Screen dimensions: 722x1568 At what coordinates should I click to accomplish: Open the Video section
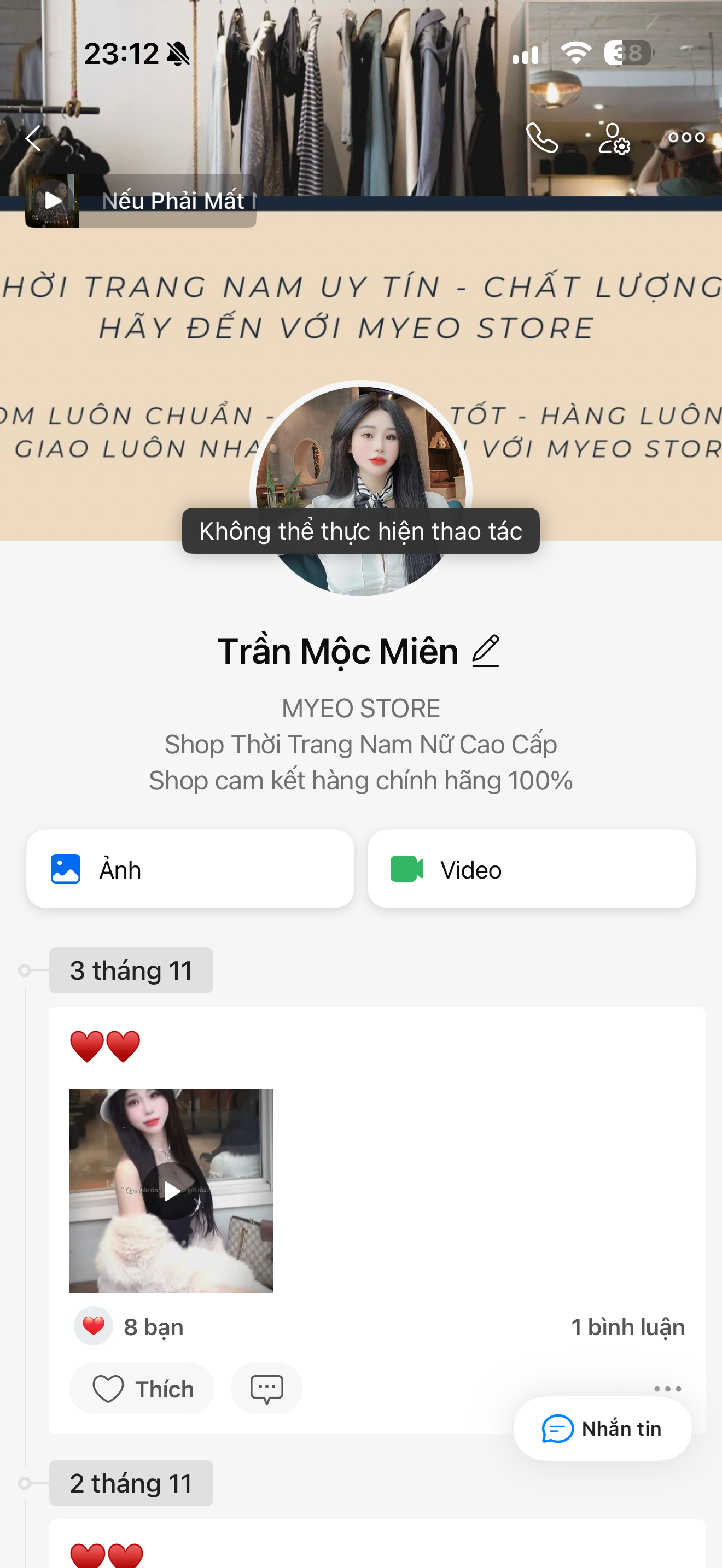[531, 869]
